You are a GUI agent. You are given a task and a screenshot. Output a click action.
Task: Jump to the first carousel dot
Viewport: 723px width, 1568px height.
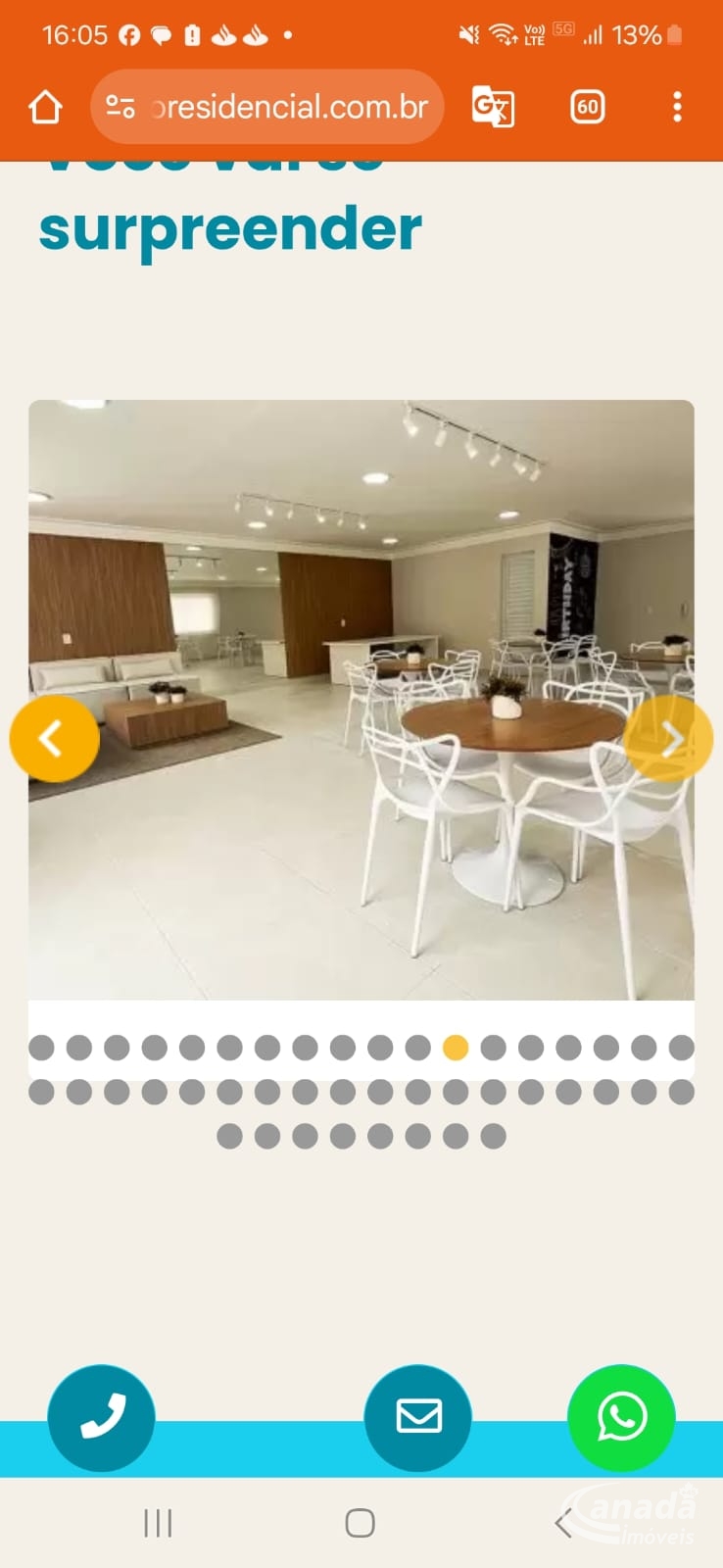[x=41, y=1048]
